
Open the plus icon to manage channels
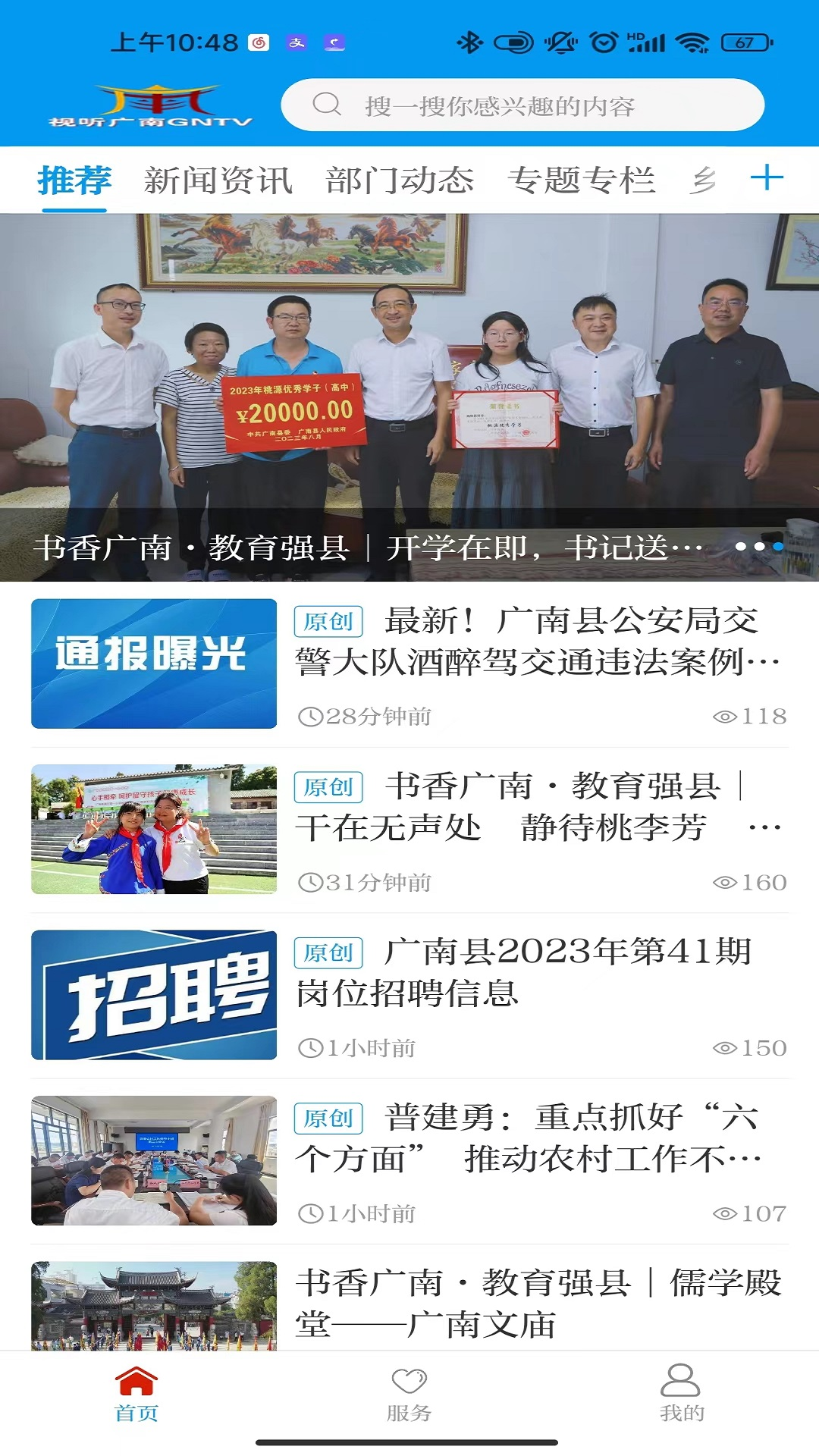(767, 178)
